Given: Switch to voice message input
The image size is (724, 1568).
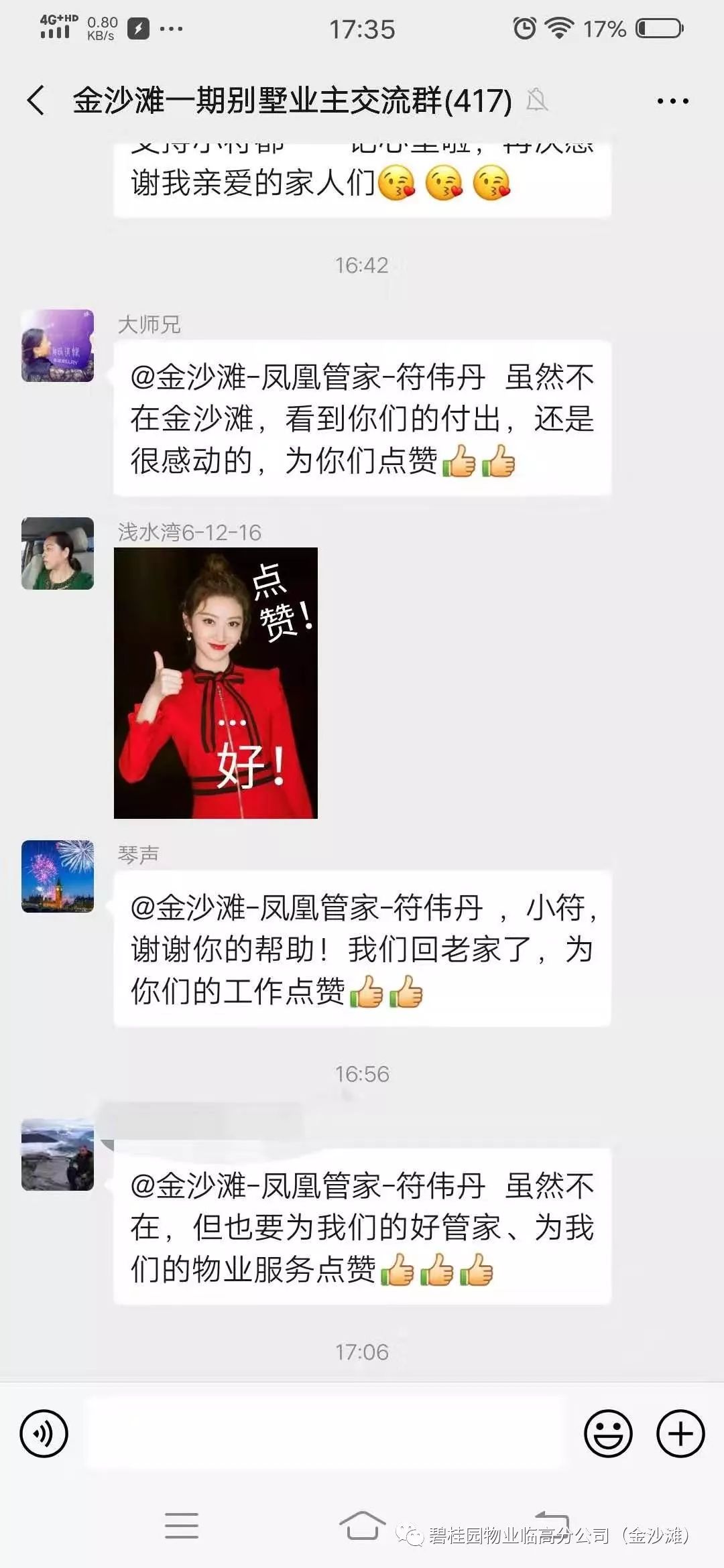Looking at the screenshot, I should coord(44,1433).
